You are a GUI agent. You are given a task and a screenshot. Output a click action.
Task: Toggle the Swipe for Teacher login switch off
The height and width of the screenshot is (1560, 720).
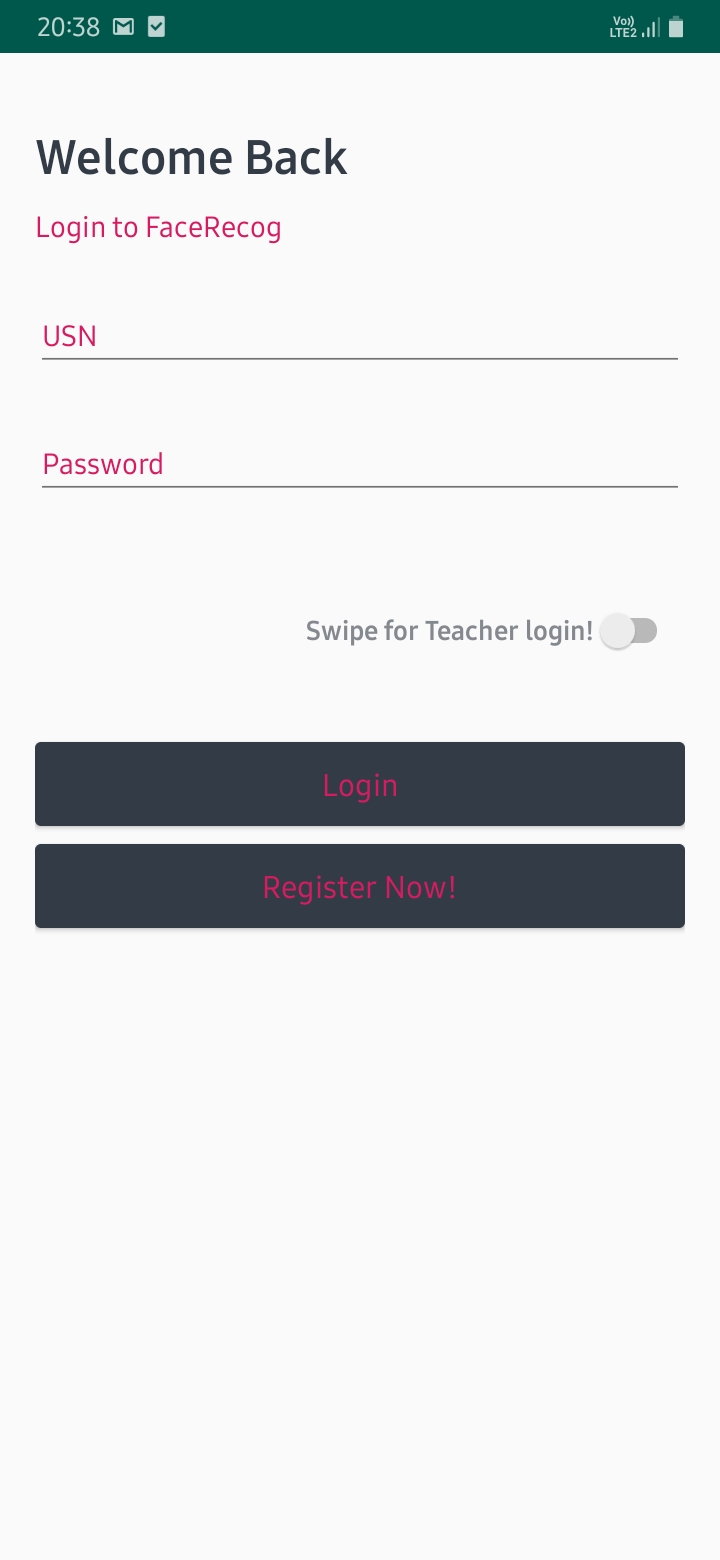[x=628, y=631]
